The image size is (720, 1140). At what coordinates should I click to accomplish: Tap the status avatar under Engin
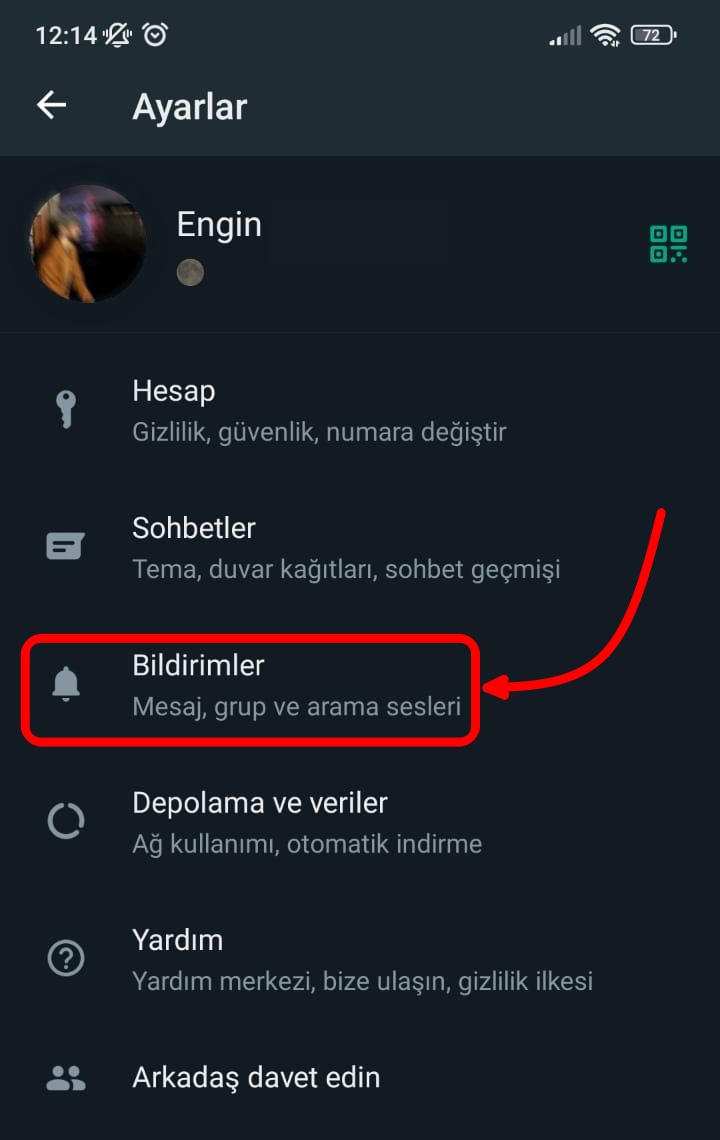point(190,270)
